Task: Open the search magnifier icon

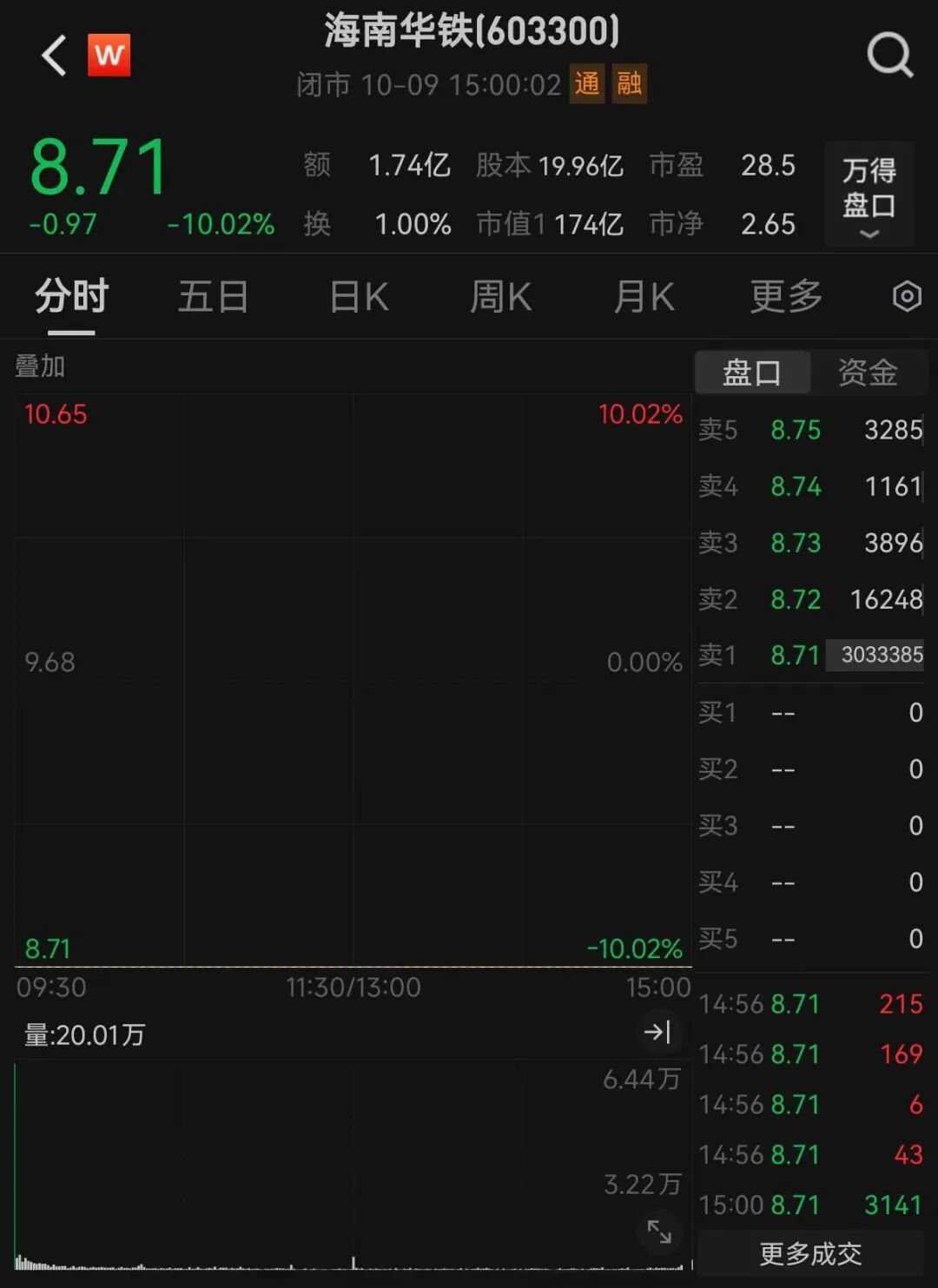Action: pyautogui.click(x=889, y=56)
